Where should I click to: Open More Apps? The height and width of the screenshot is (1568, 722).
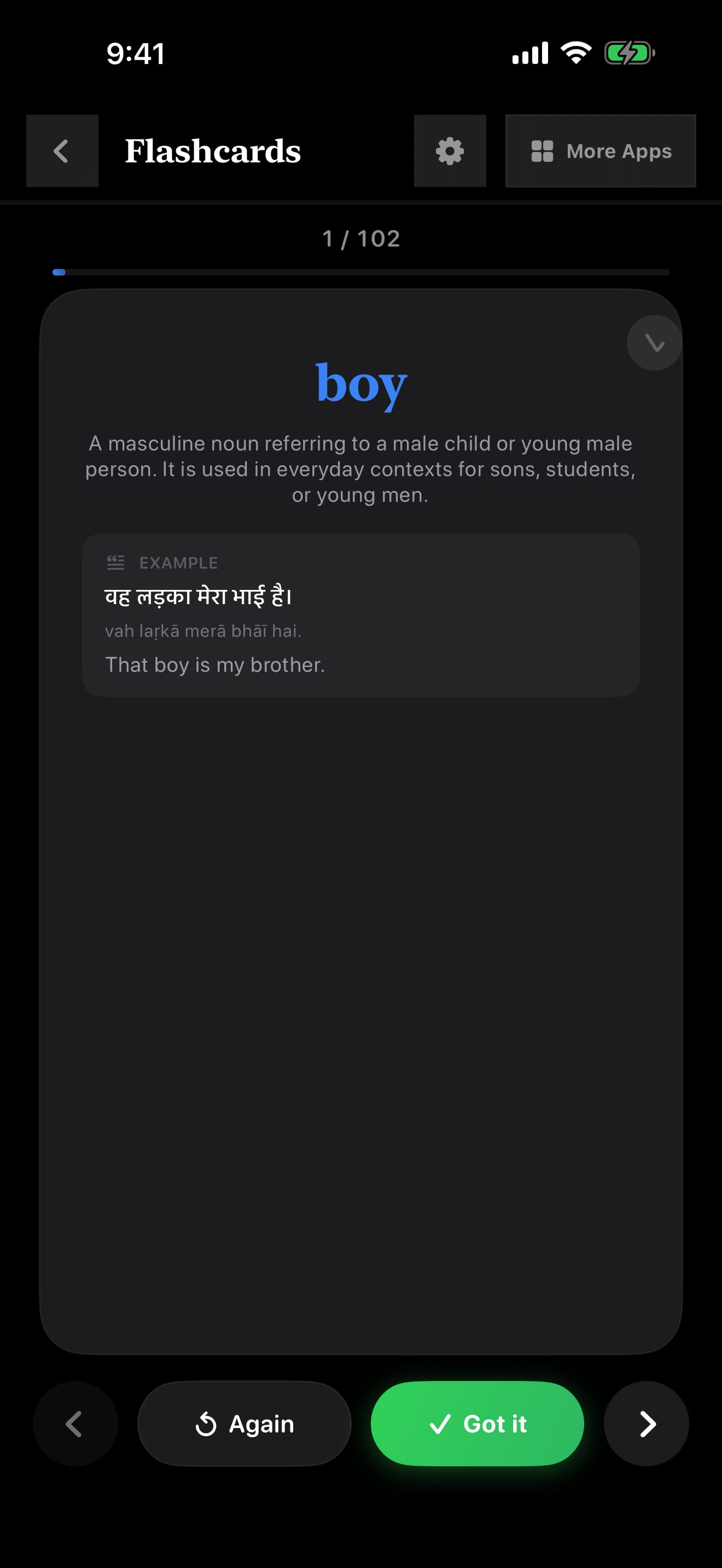pyautogui.click(x=600, y=151)
